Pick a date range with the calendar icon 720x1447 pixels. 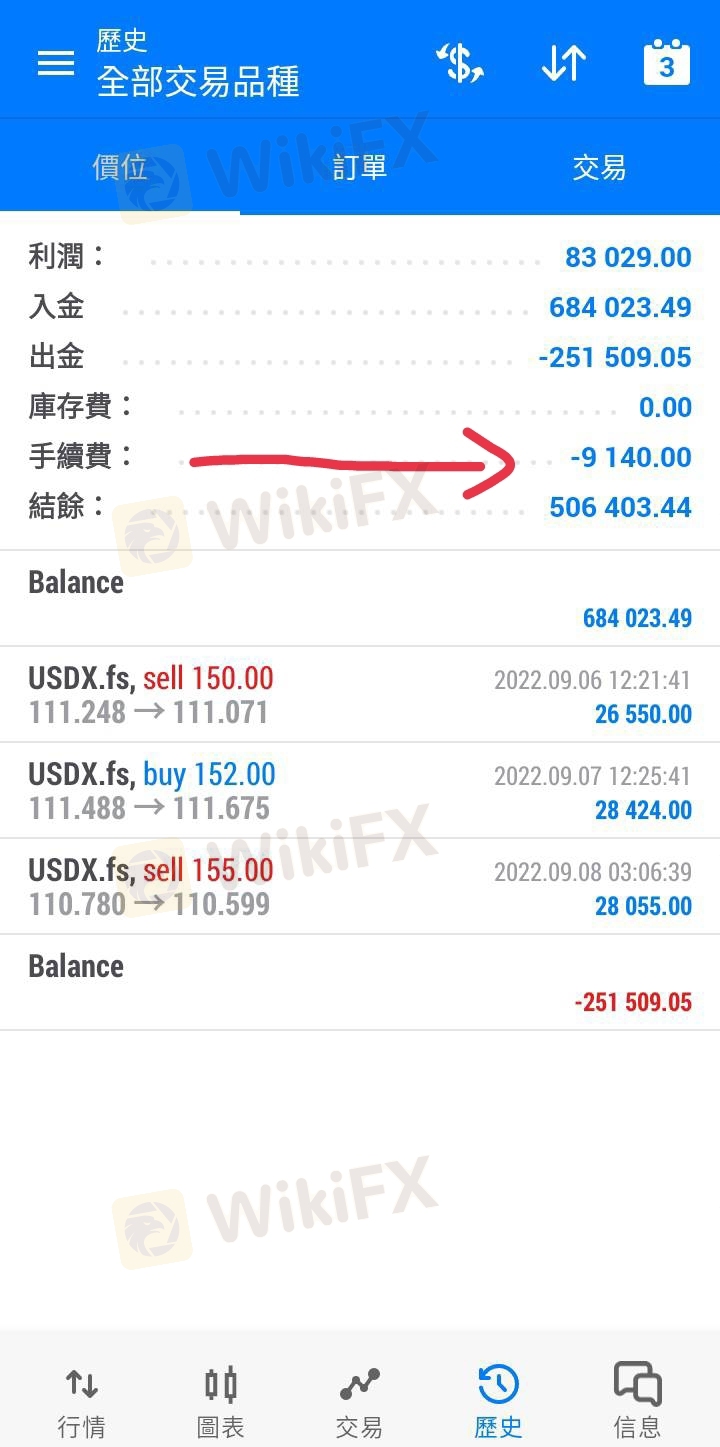coord(667,62)
